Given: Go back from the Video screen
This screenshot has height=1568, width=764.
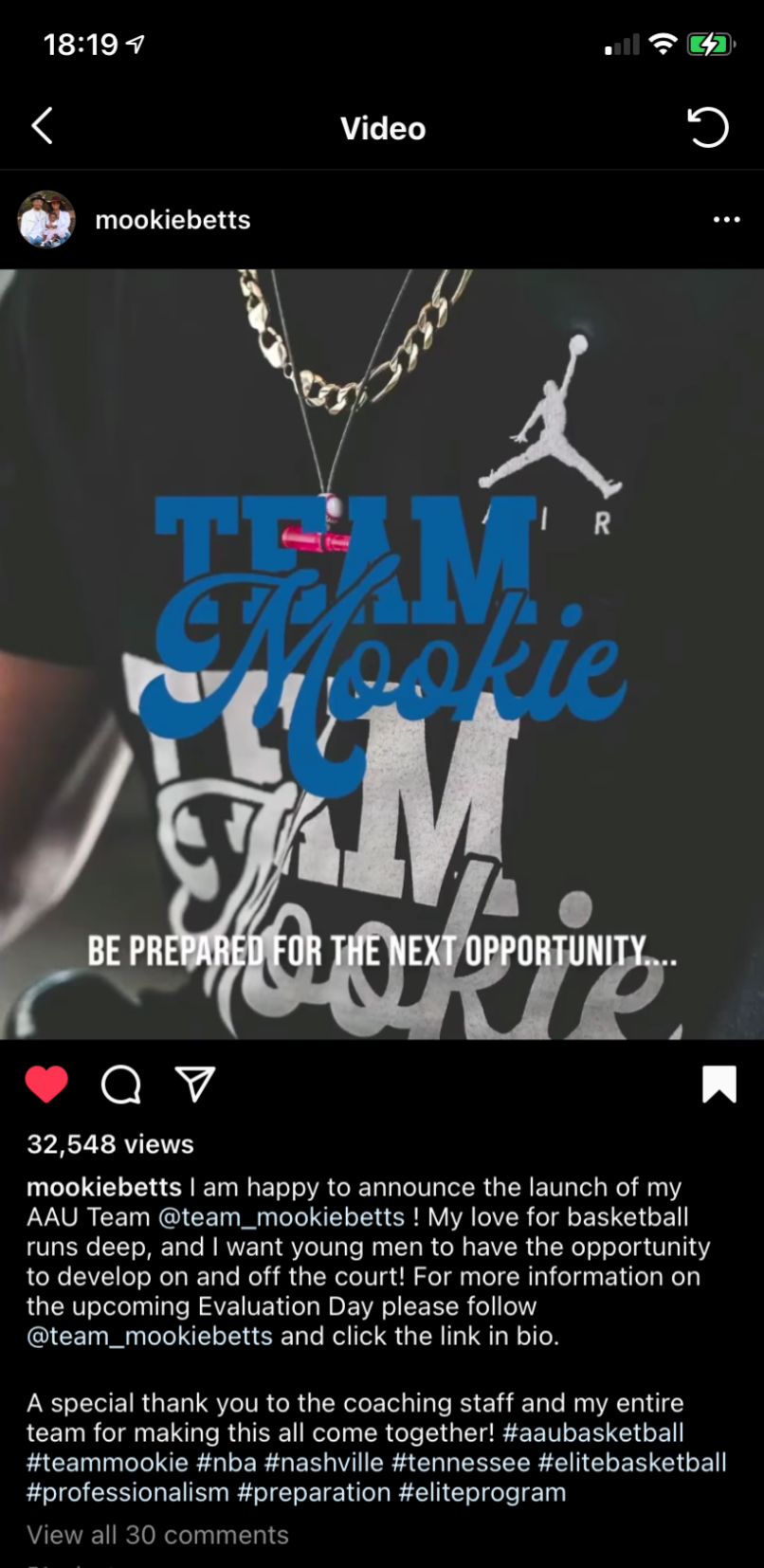Looking at the screenshot, I should (42, 126).
